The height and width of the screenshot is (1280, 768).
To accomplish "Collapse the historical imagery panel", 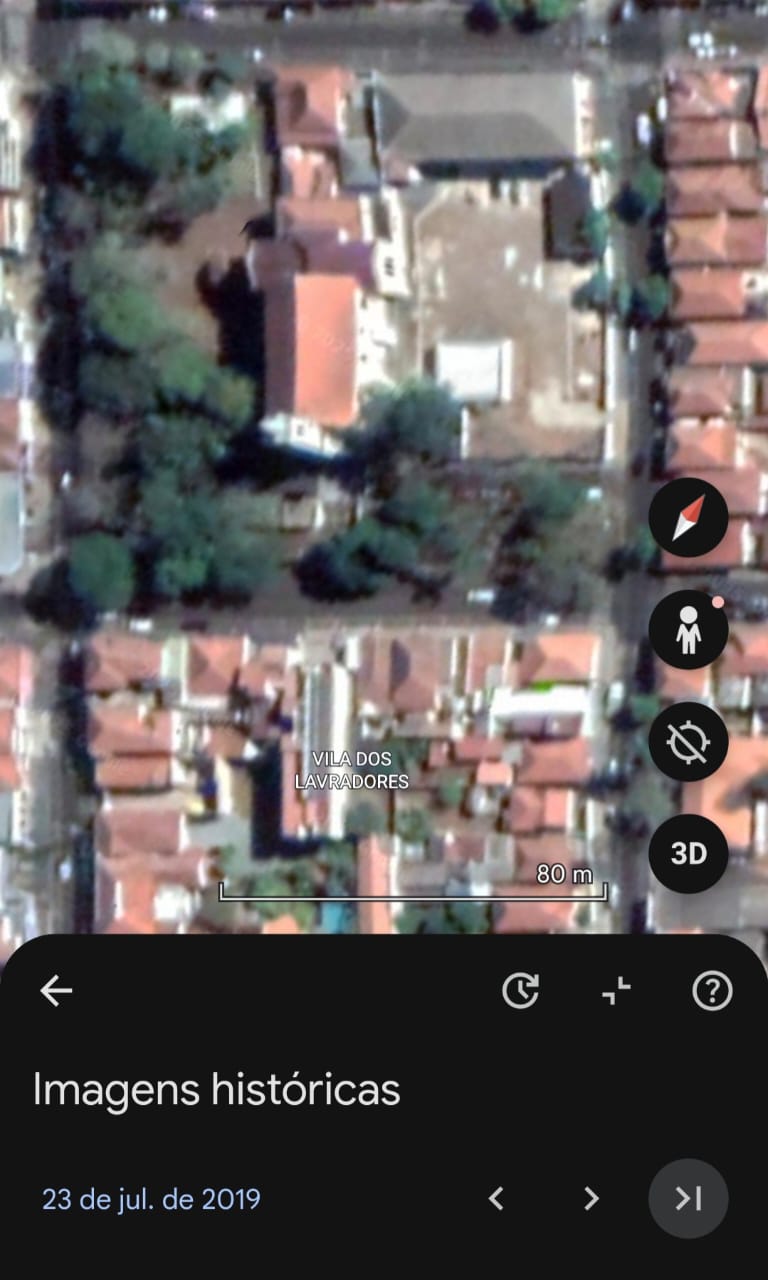I will tap(616, 991).
